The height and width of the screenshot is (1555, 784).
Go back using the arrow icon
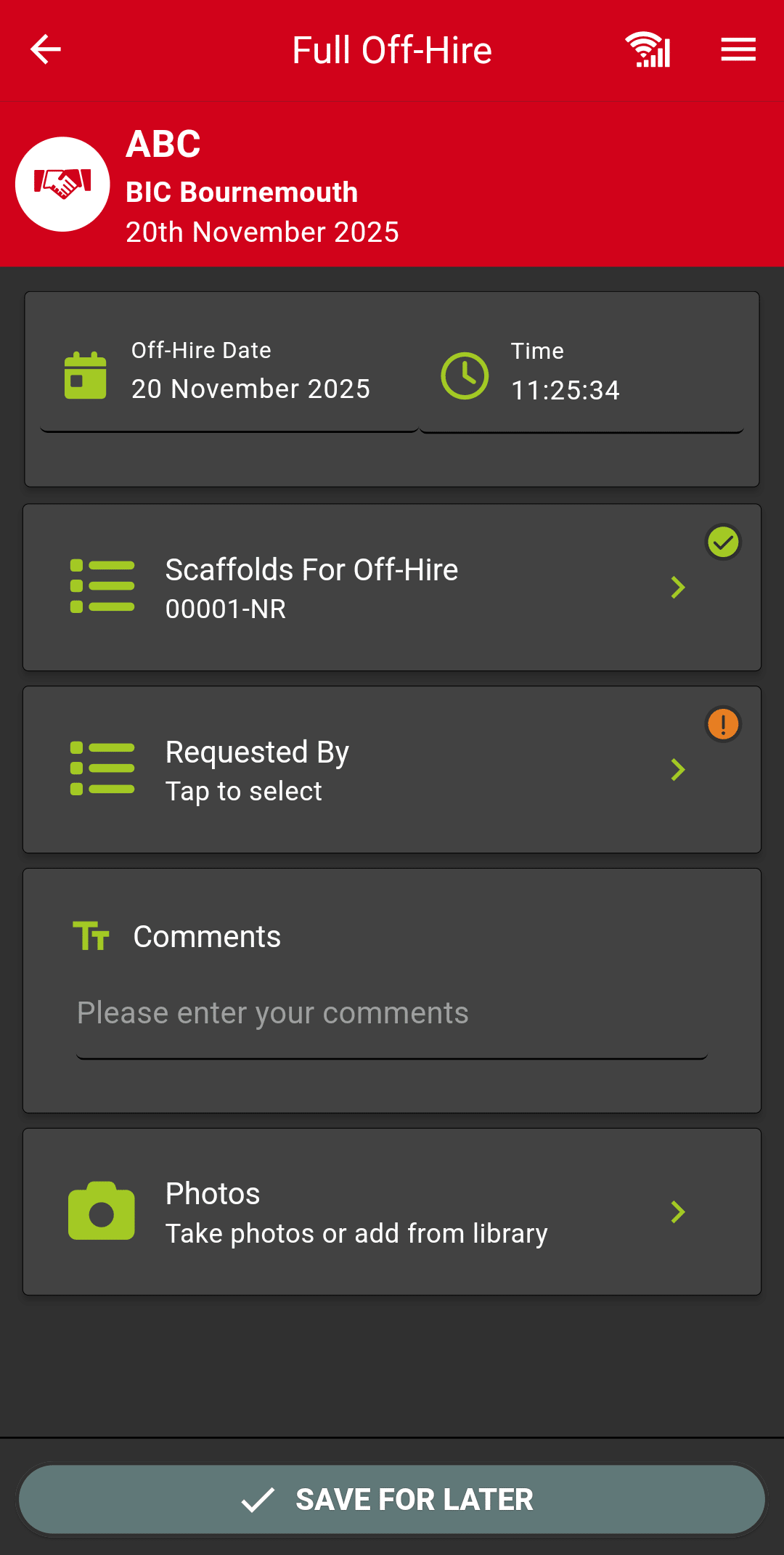tap(46, 49)
